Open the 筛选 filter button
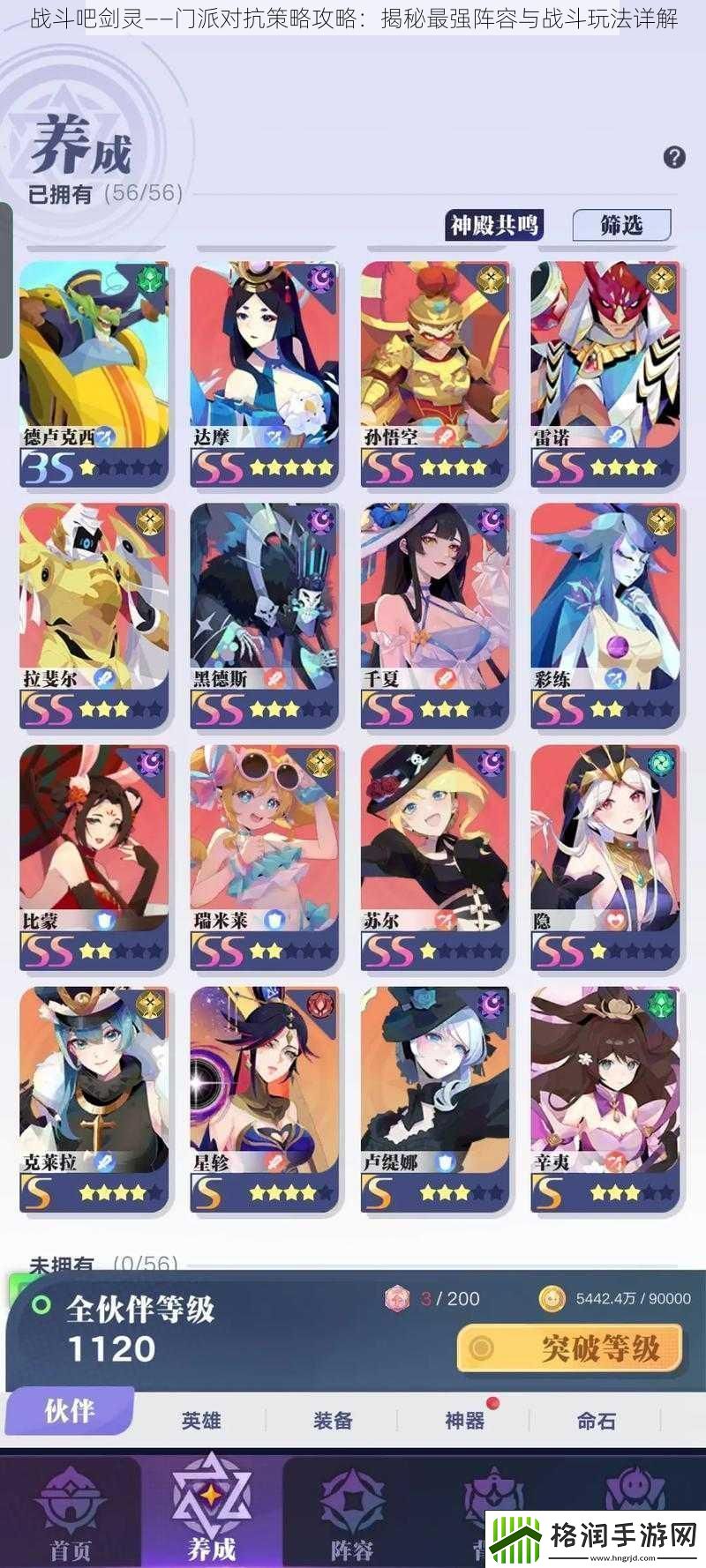706x1568 pixels. pos(622,226)
